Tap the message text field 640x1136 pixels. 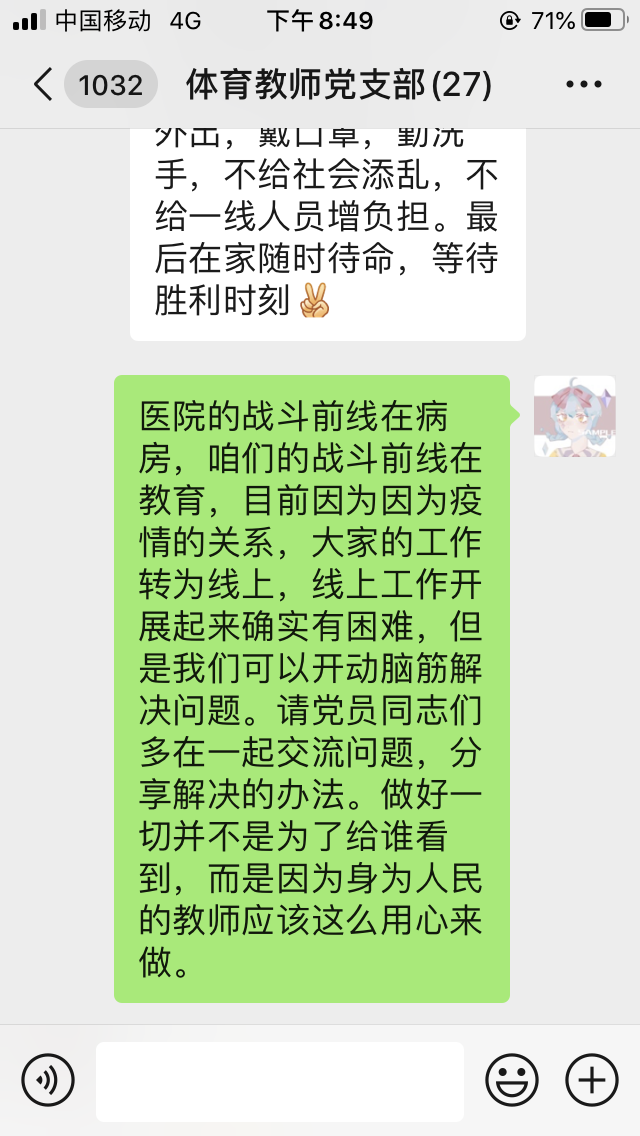pos(280,1080)
